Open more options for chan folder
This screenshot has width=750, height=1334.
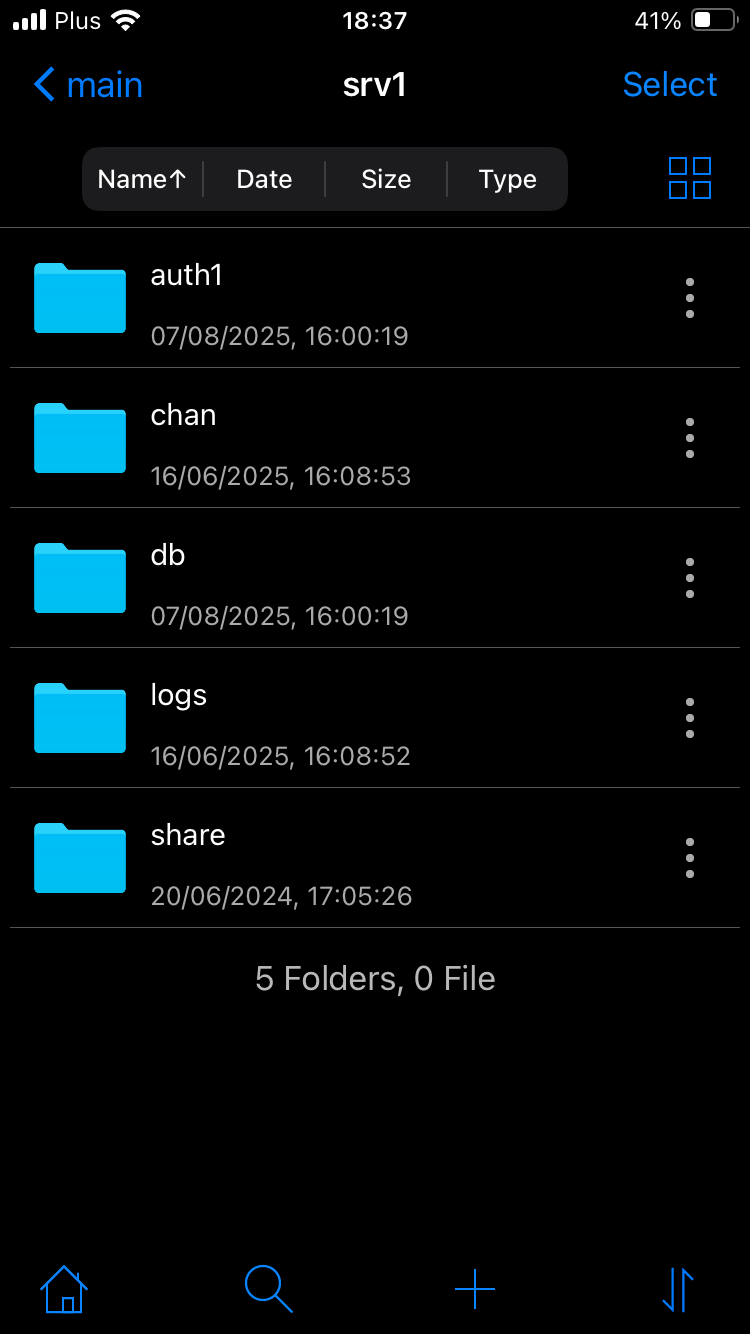pyautogui.click(x=690, y=438)
